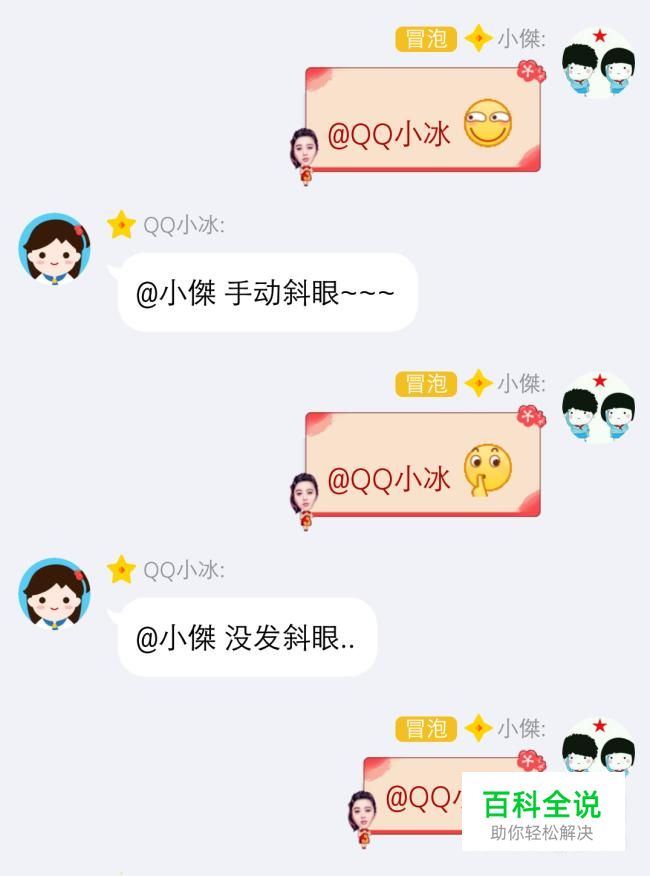Tap the @小傑 mention in 没发斜眼 message
This screenshot has width=650, height=876.
175,638
